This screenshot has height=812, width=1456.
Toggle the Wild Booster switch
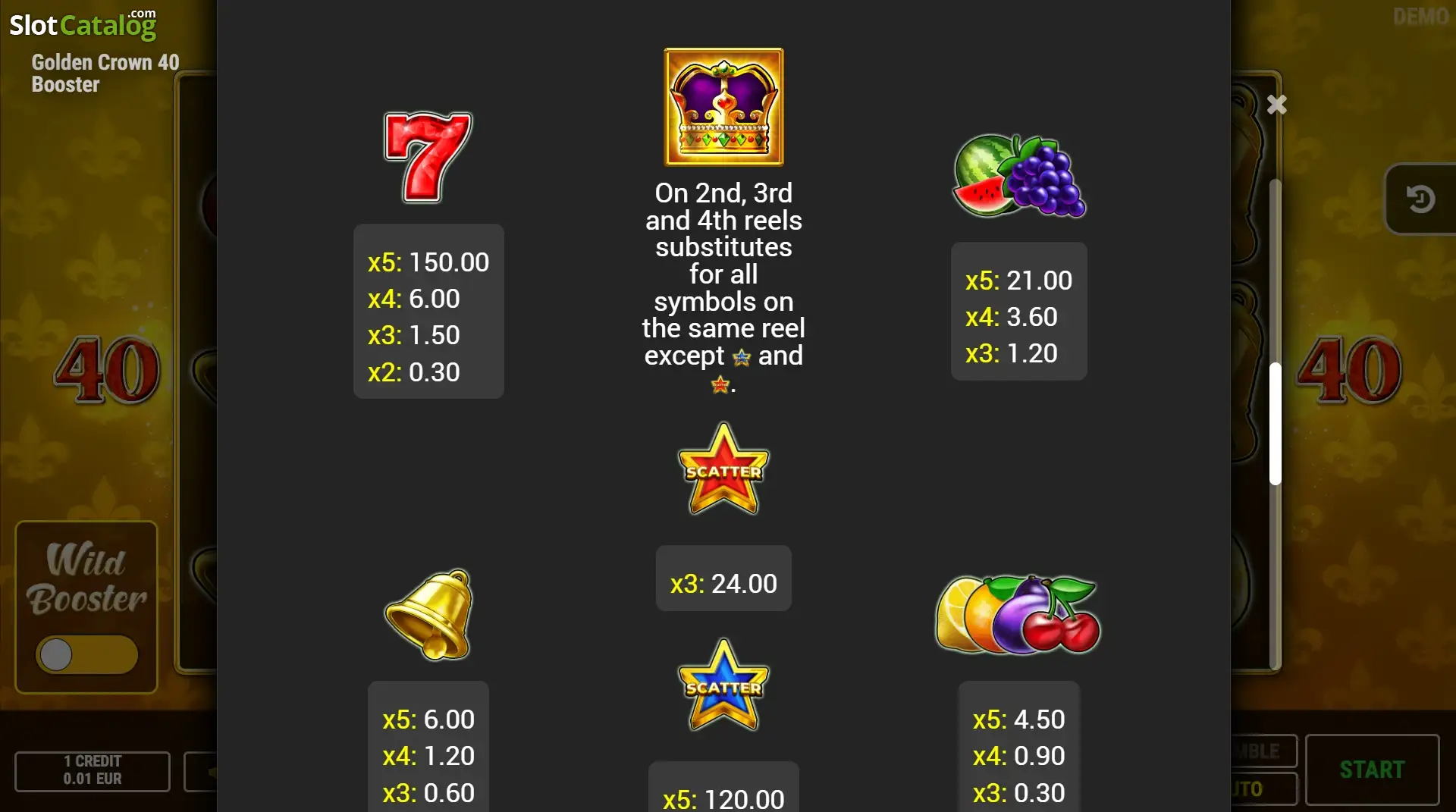tap(86, 654)
